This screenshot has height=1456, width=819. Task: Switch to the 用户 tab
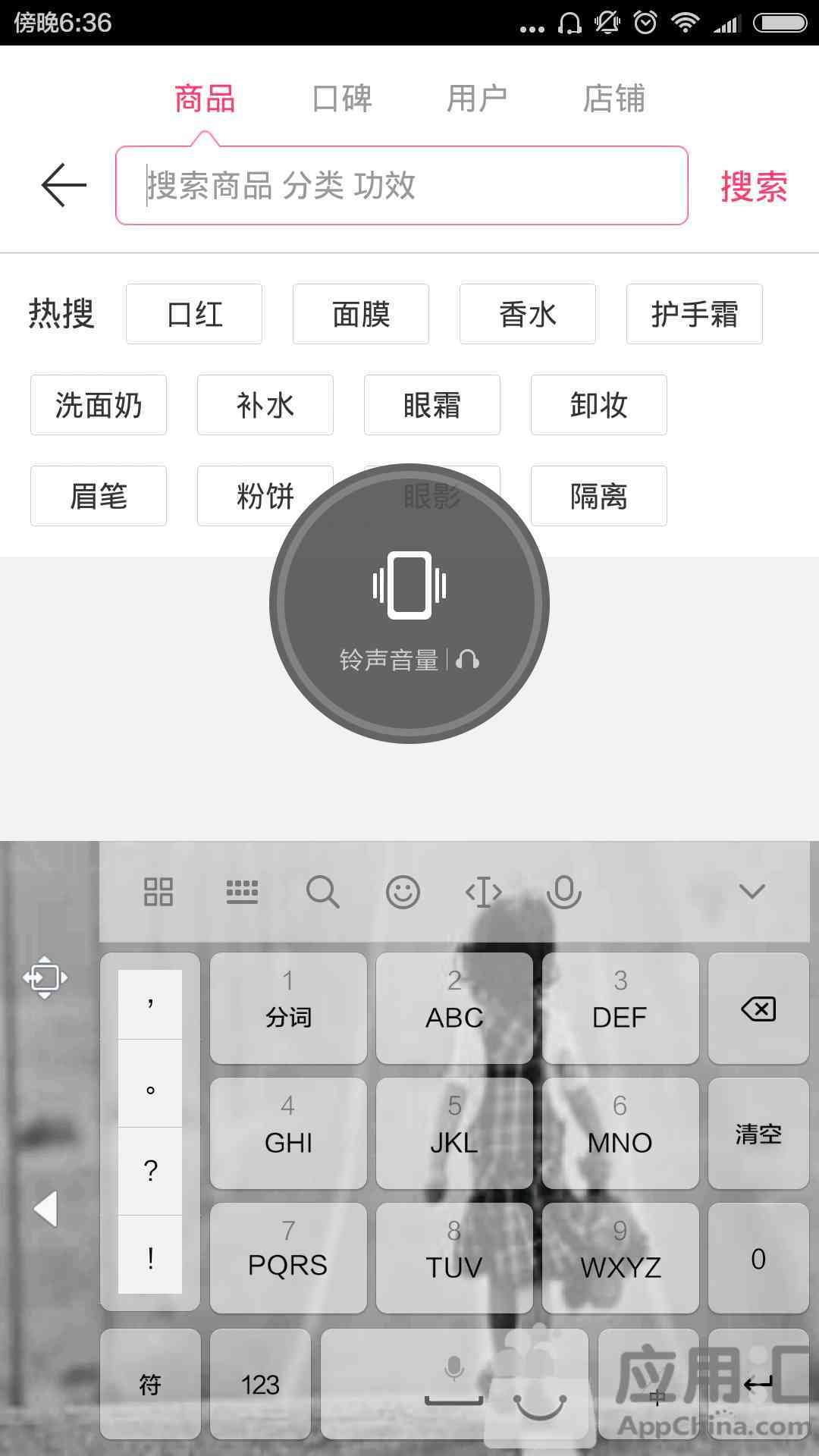(477, 99)
